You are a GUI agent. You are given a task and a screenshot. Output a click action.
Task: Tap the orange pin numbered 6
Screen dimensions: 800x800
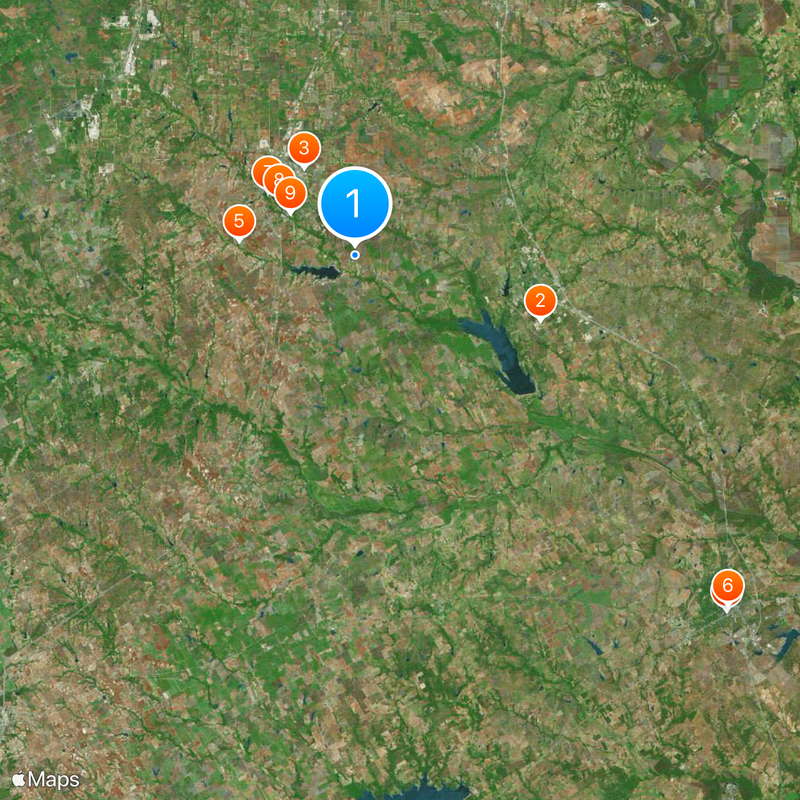tap(728, 585)
